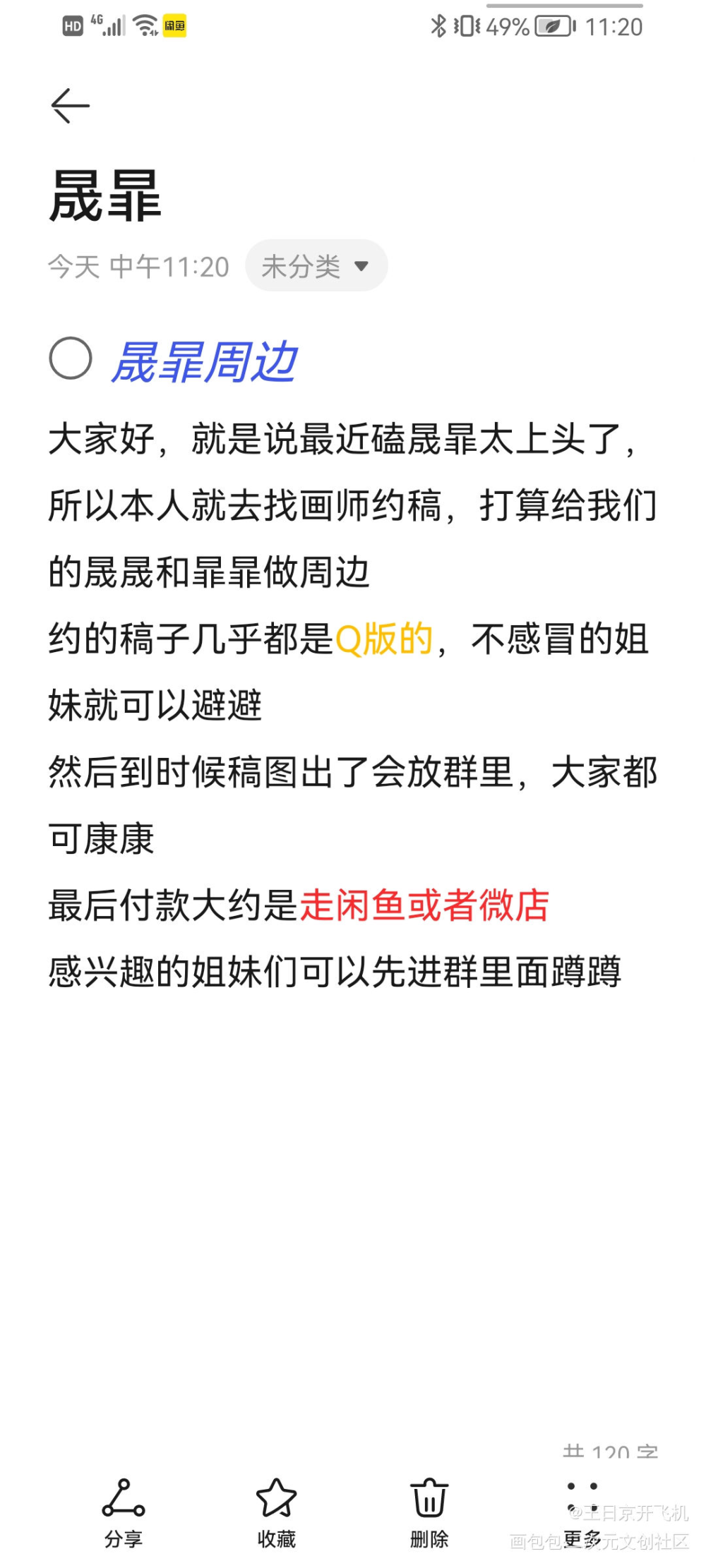The width and height of the screenshot is (706, 1568).
Task: Go back using the arrow icon
Action: click(71, 106)
